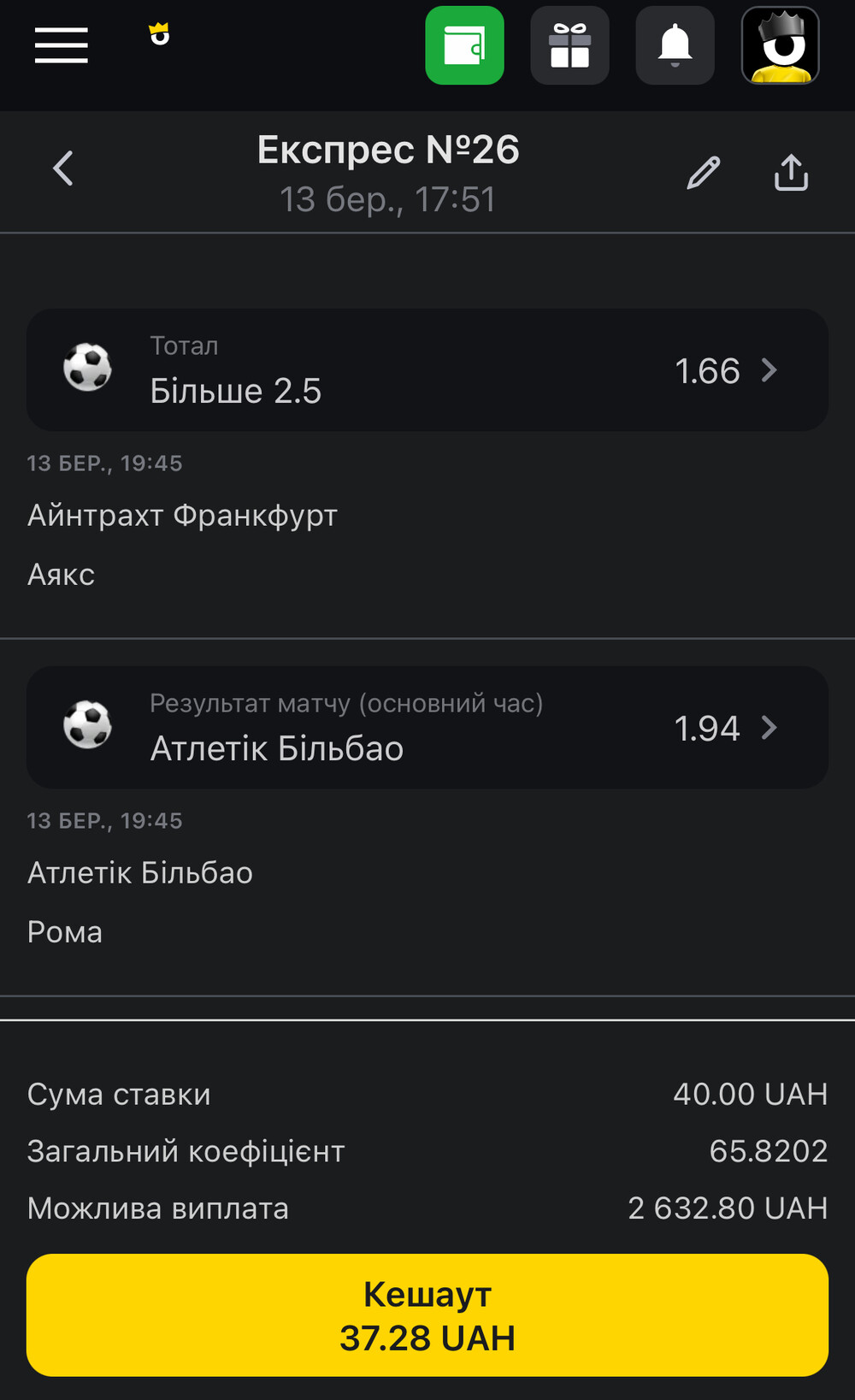Go back from Експрес №26
The width and height of the screenshot is (855, 1400).
[x=63, y=168]
